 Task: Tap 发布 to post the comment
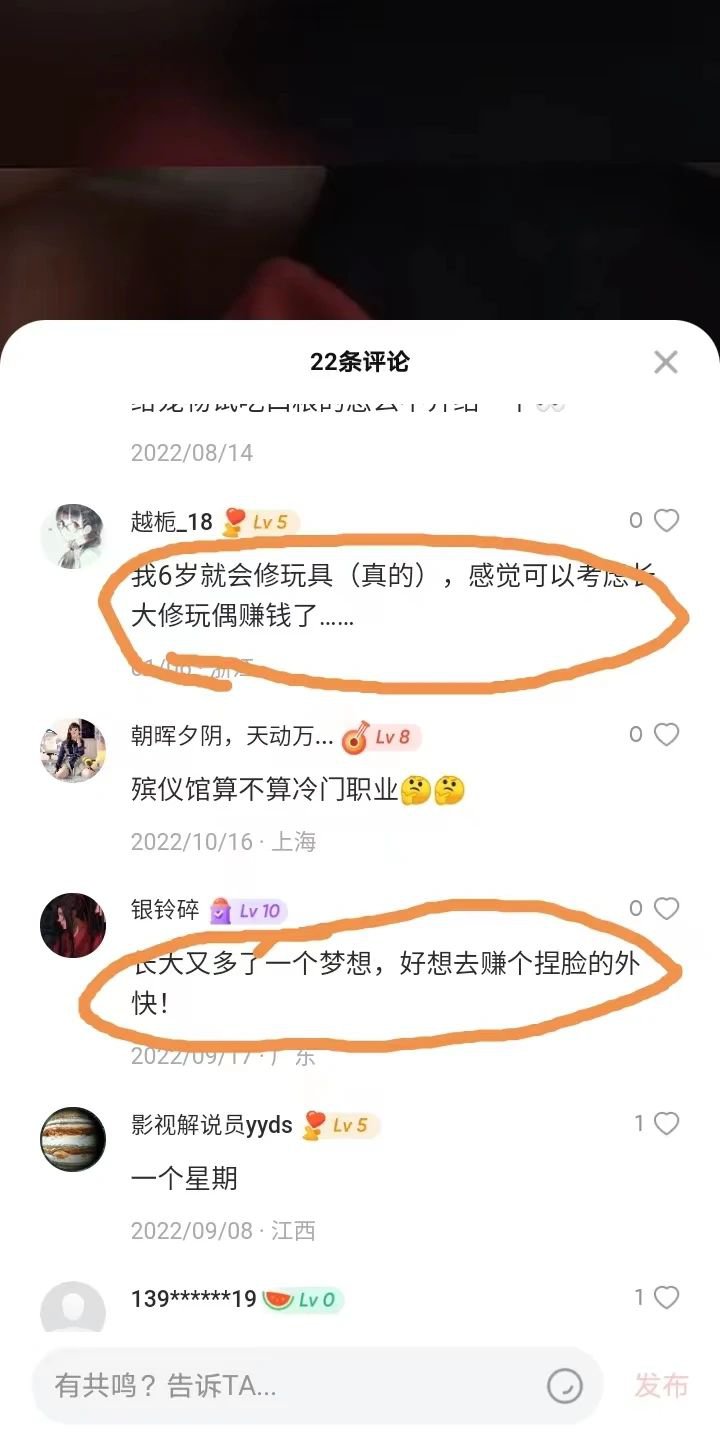661,1386
